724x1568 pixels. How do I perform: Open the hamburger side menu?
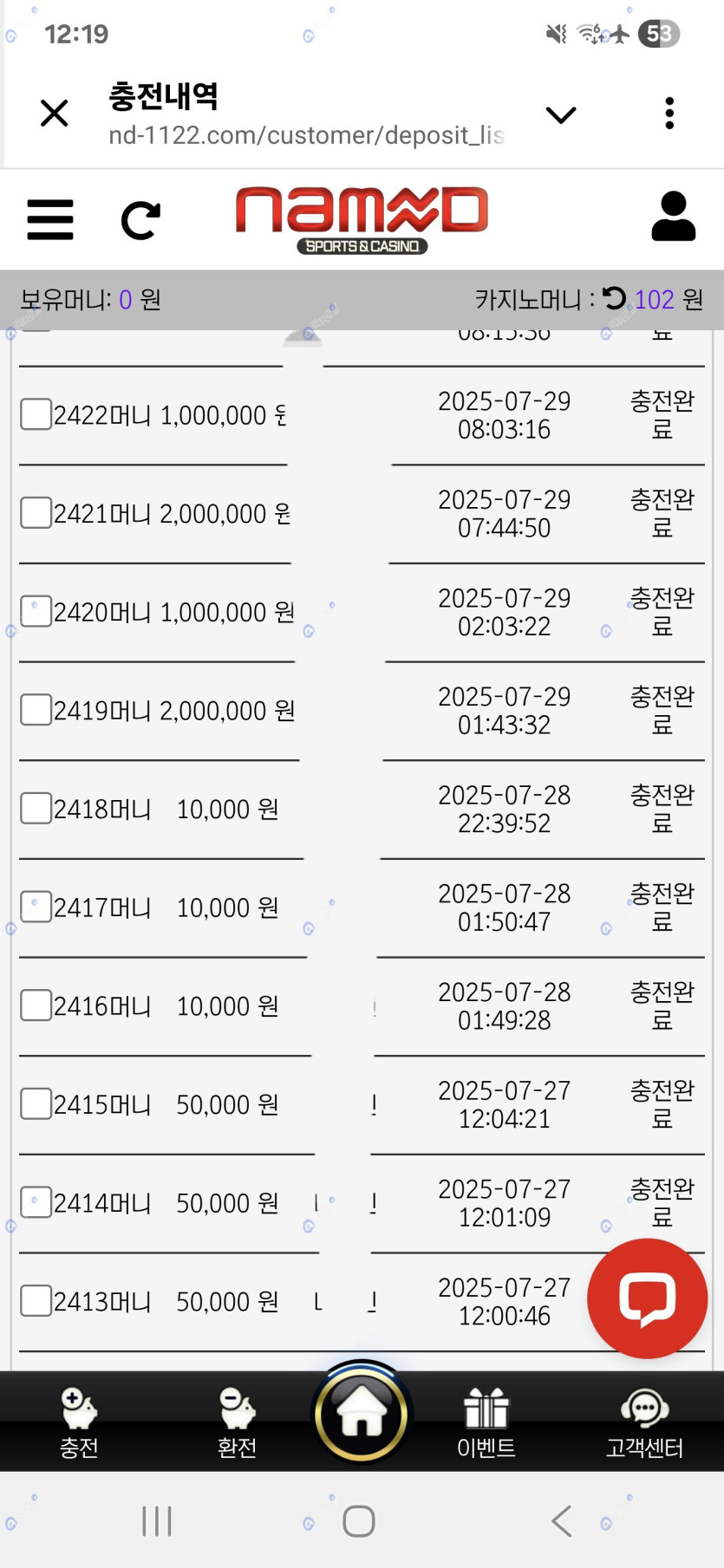point(50,219)
